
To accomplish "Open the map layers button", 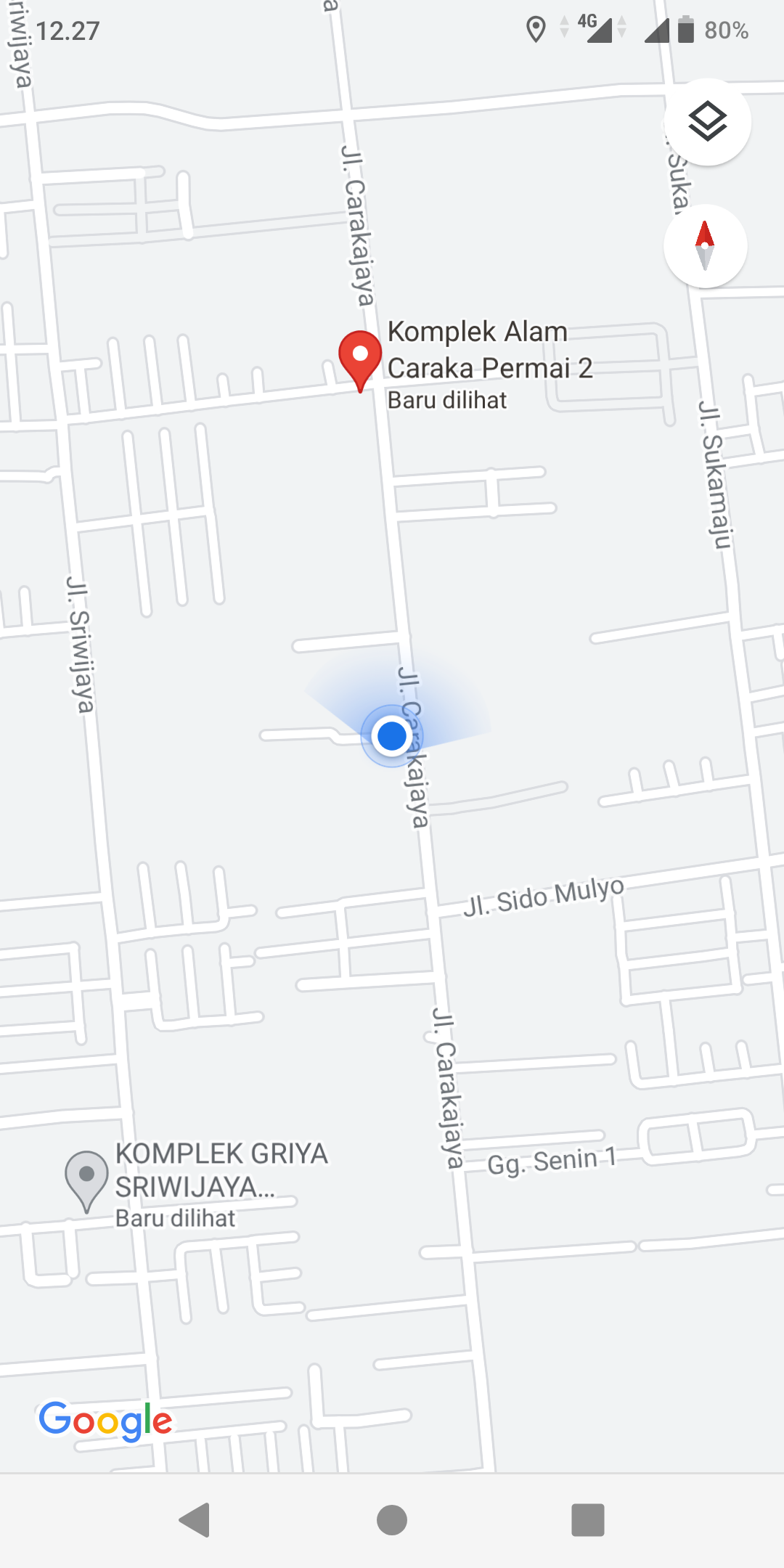I will pyautogui.click(x=708, y=121).
